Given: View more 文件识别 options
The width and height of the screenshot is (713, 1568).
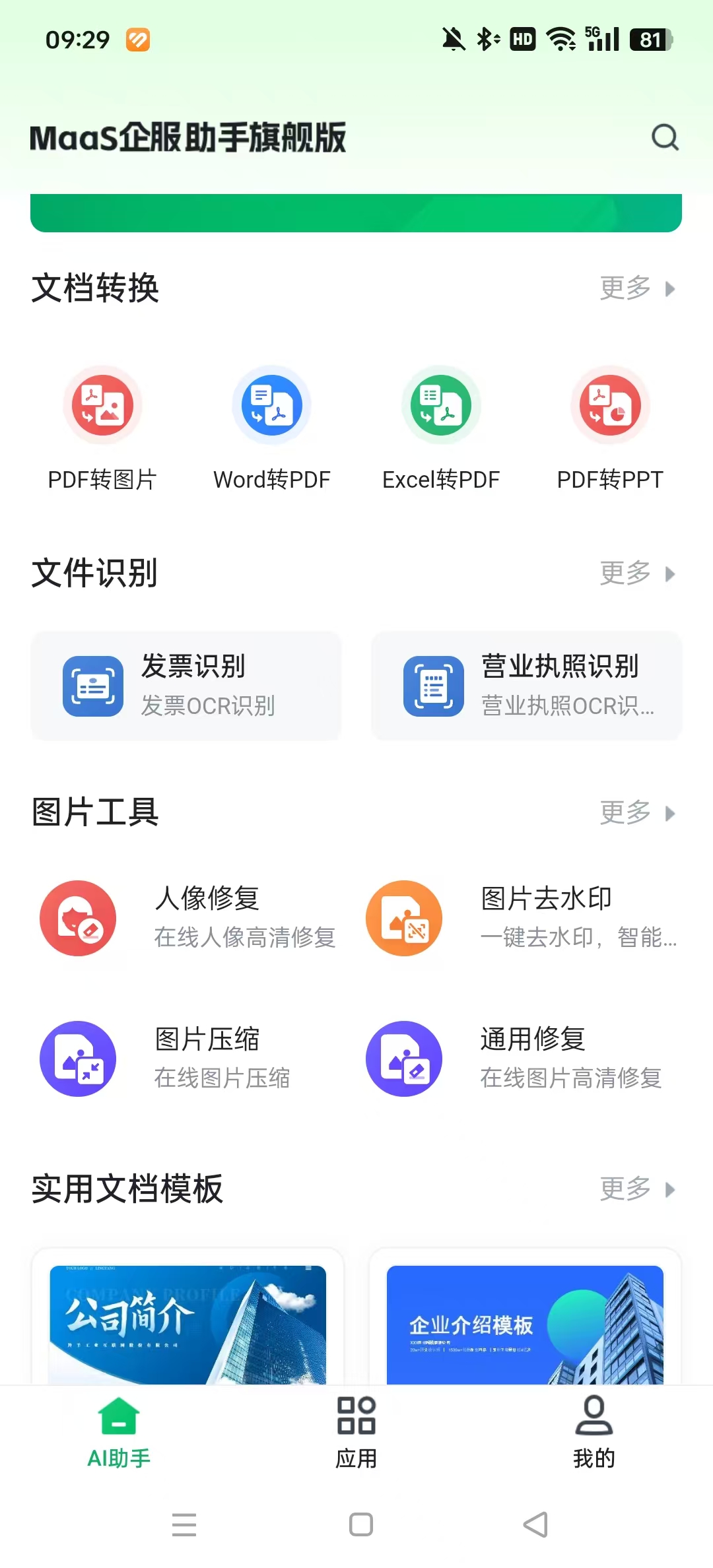Looking at the screenshot, I should (x=636, y=573).
